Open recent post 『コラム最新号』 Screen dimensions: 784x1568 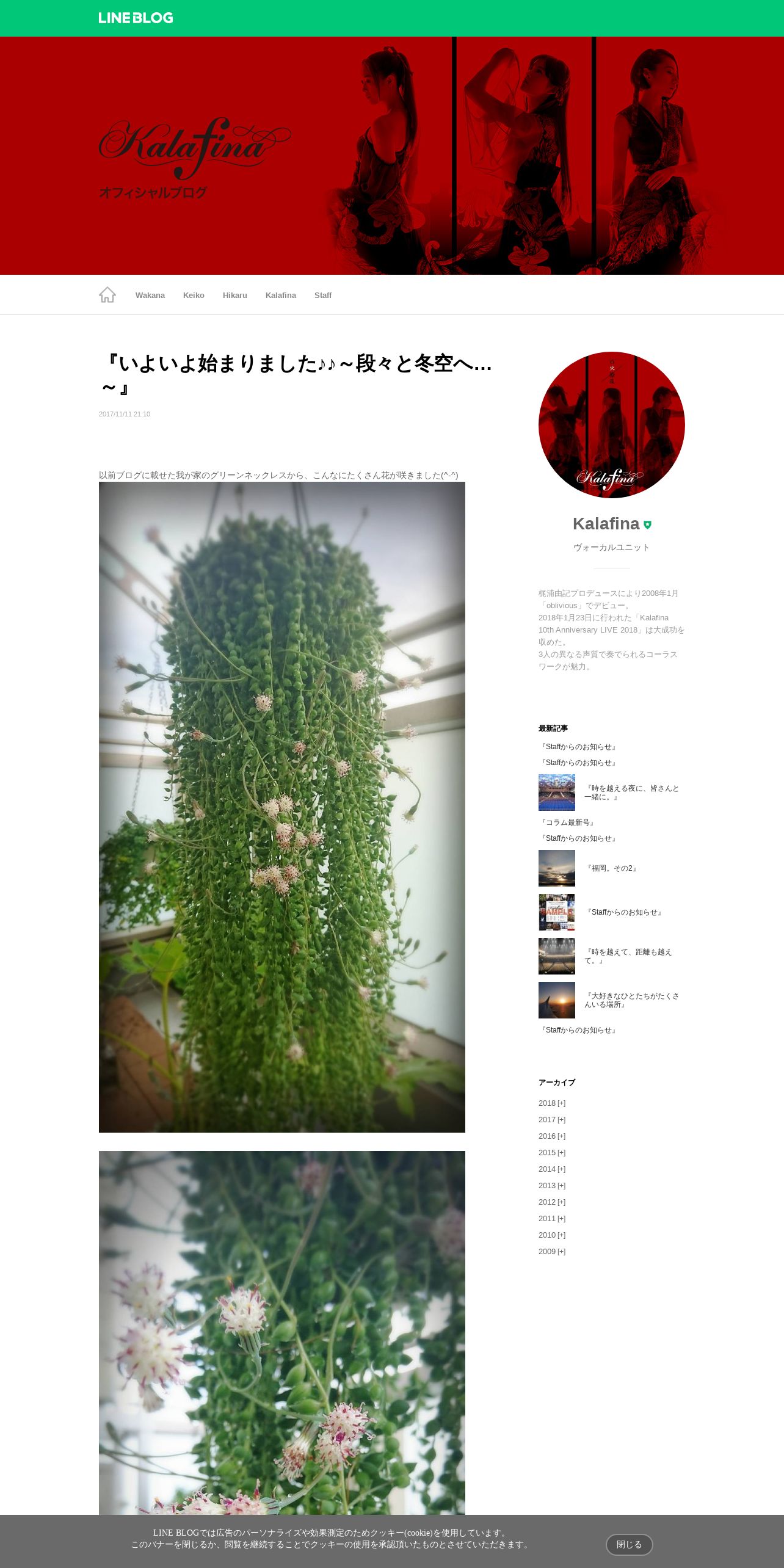(x=567, y=822)
